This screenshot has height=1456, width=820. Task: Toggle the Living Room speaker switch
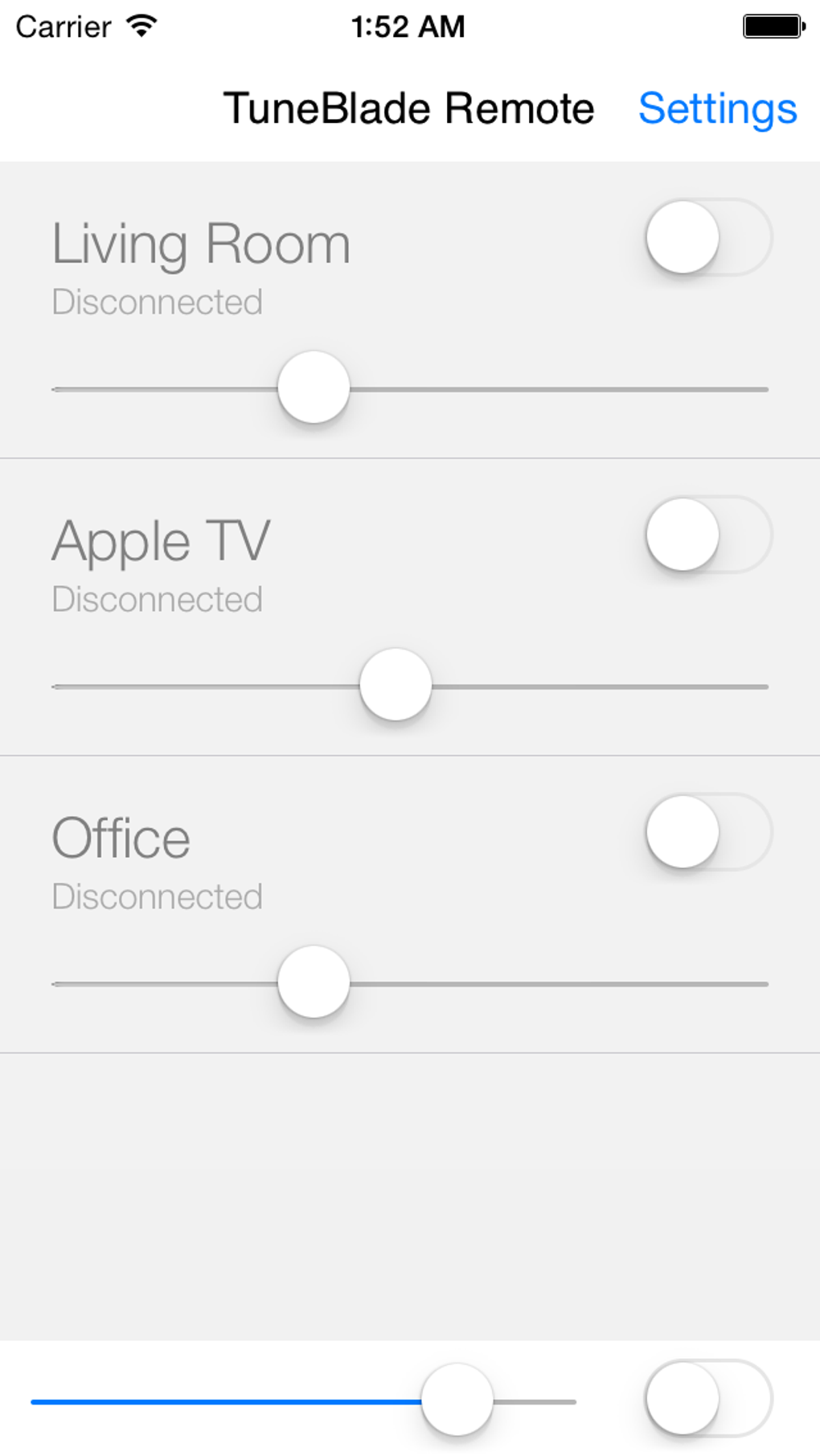pyautogui.click(x=707, y=238)
